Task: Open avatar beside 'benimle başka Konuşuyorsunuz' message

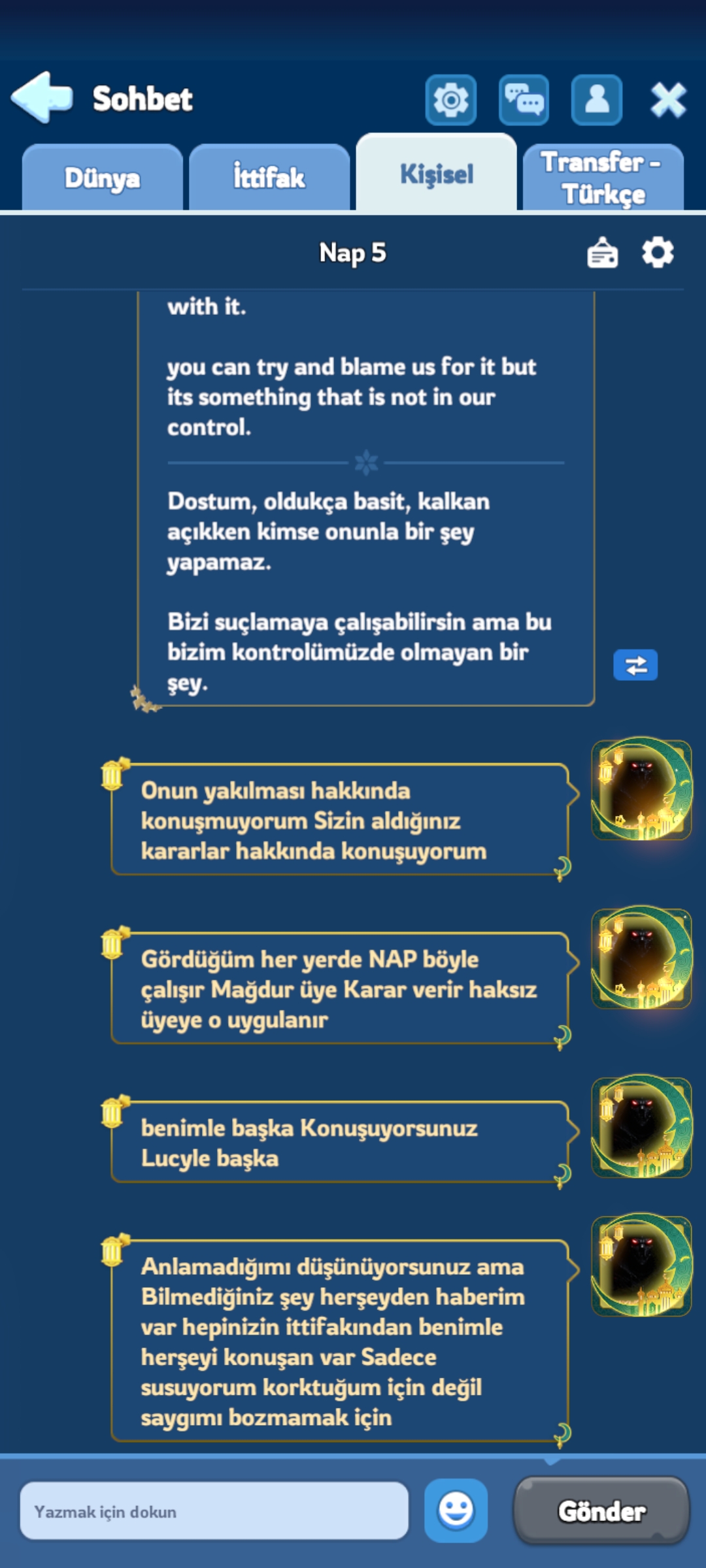Action: click(x=641, y=1127)
